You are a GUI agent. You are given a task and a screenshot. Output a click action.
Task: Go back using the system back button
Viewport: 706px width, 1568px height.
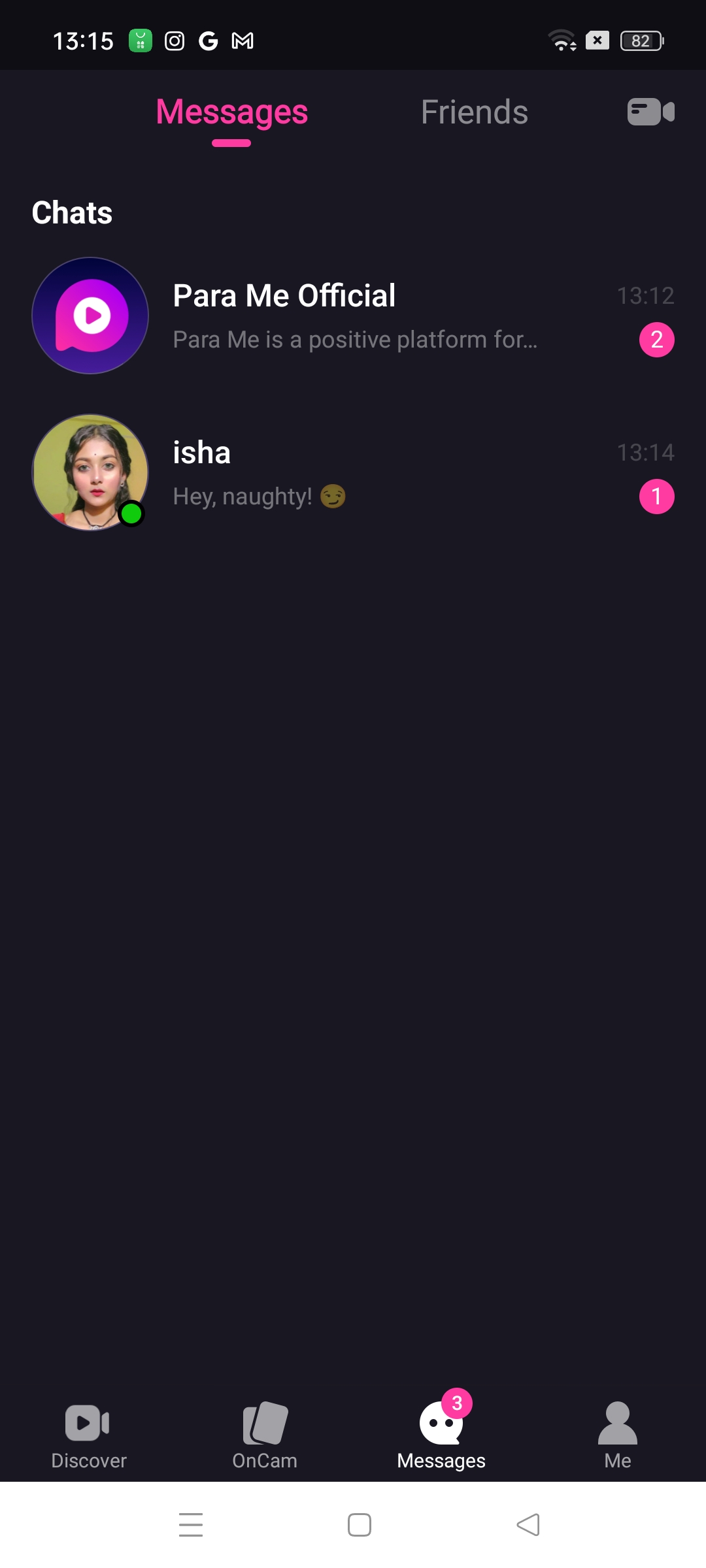[528, 1525]
